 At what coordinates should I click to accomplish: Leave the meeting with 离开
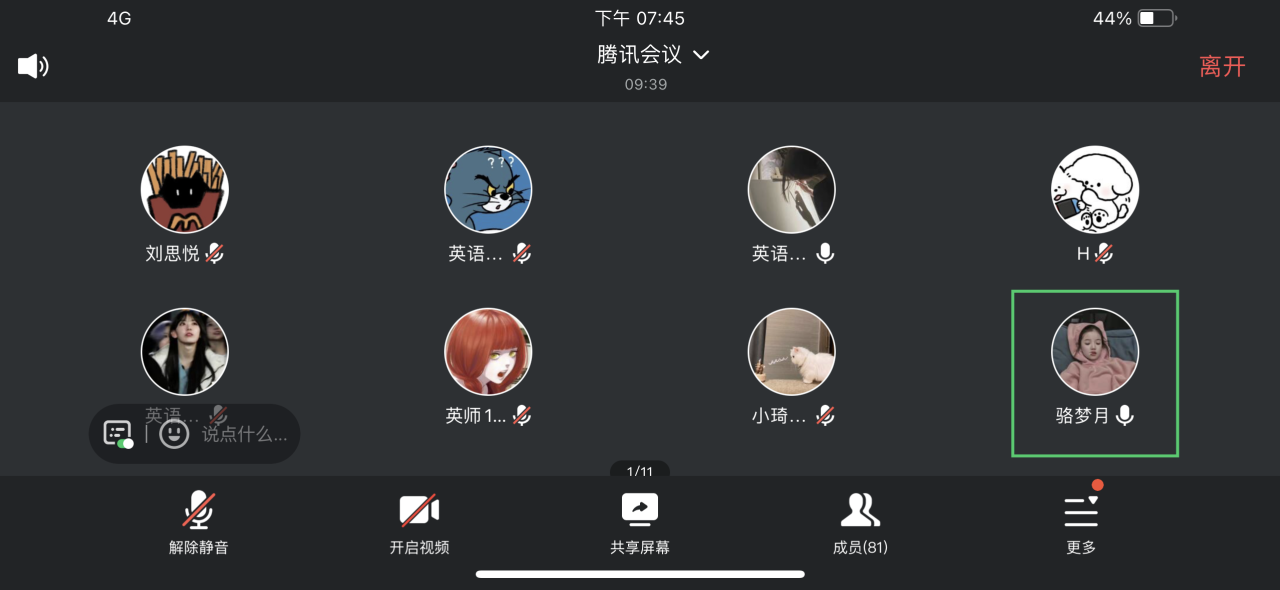1222,66
